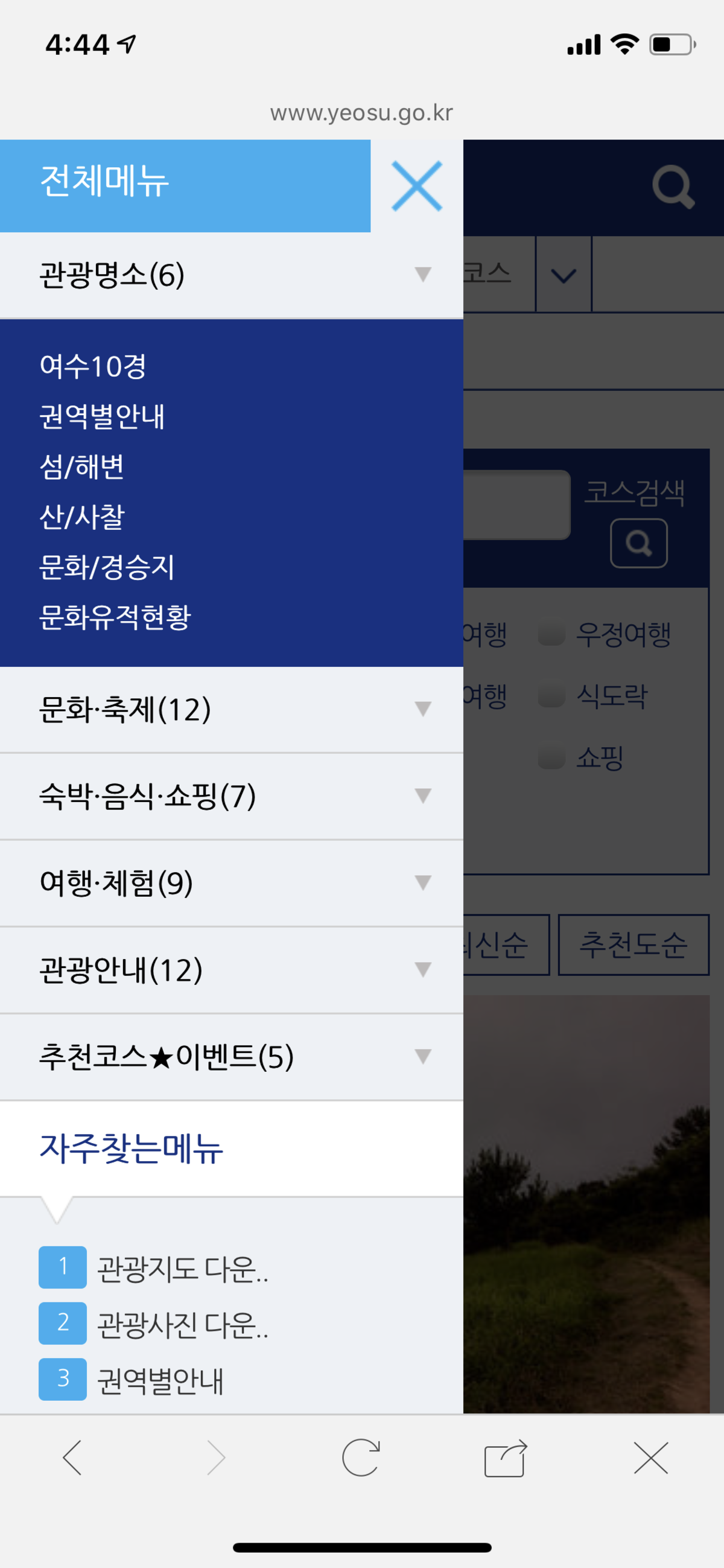Open 문화유적현황 page
Viewport: 724px width, 1568px height.
point(115,617)
